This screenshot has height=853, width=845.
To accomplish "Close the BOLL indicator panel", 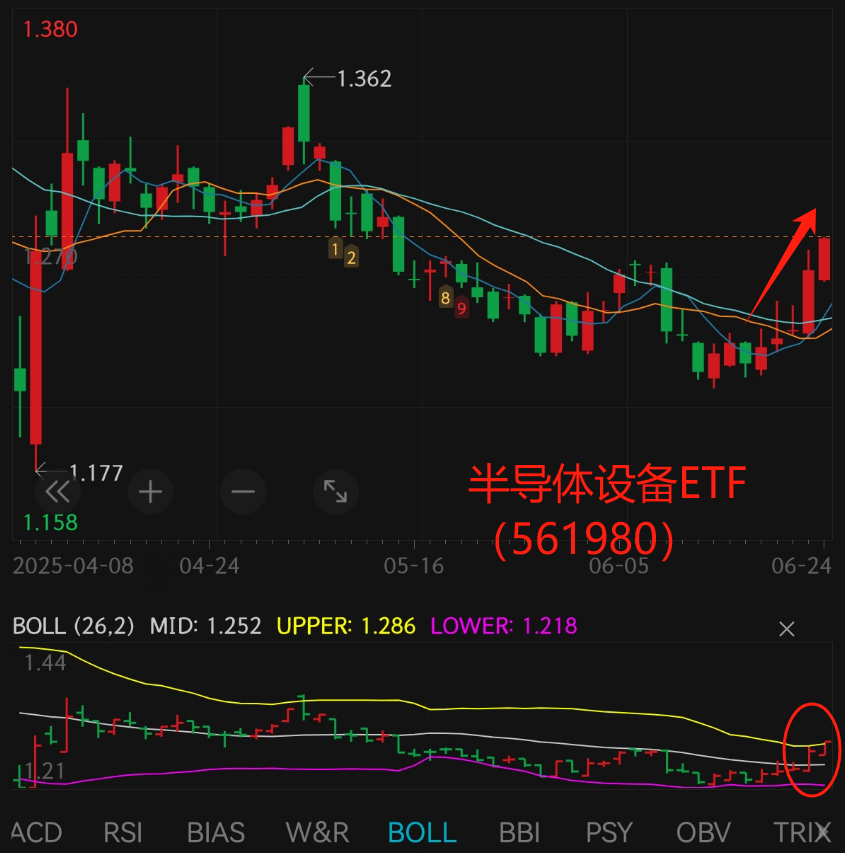I will click(x=787, y=628).
